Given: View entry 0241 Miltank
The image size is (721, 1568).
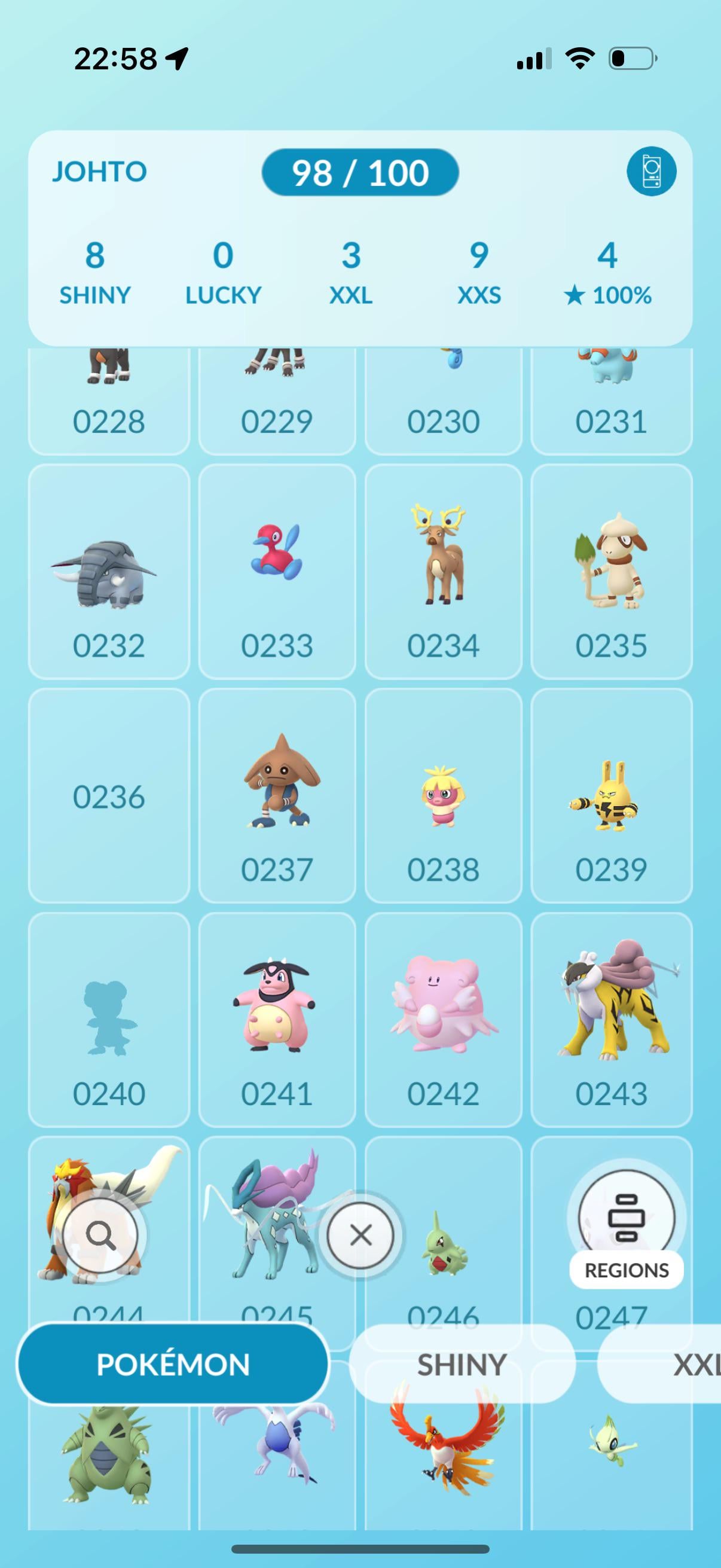Looking at the screenshot, I should click(277, 1019).
